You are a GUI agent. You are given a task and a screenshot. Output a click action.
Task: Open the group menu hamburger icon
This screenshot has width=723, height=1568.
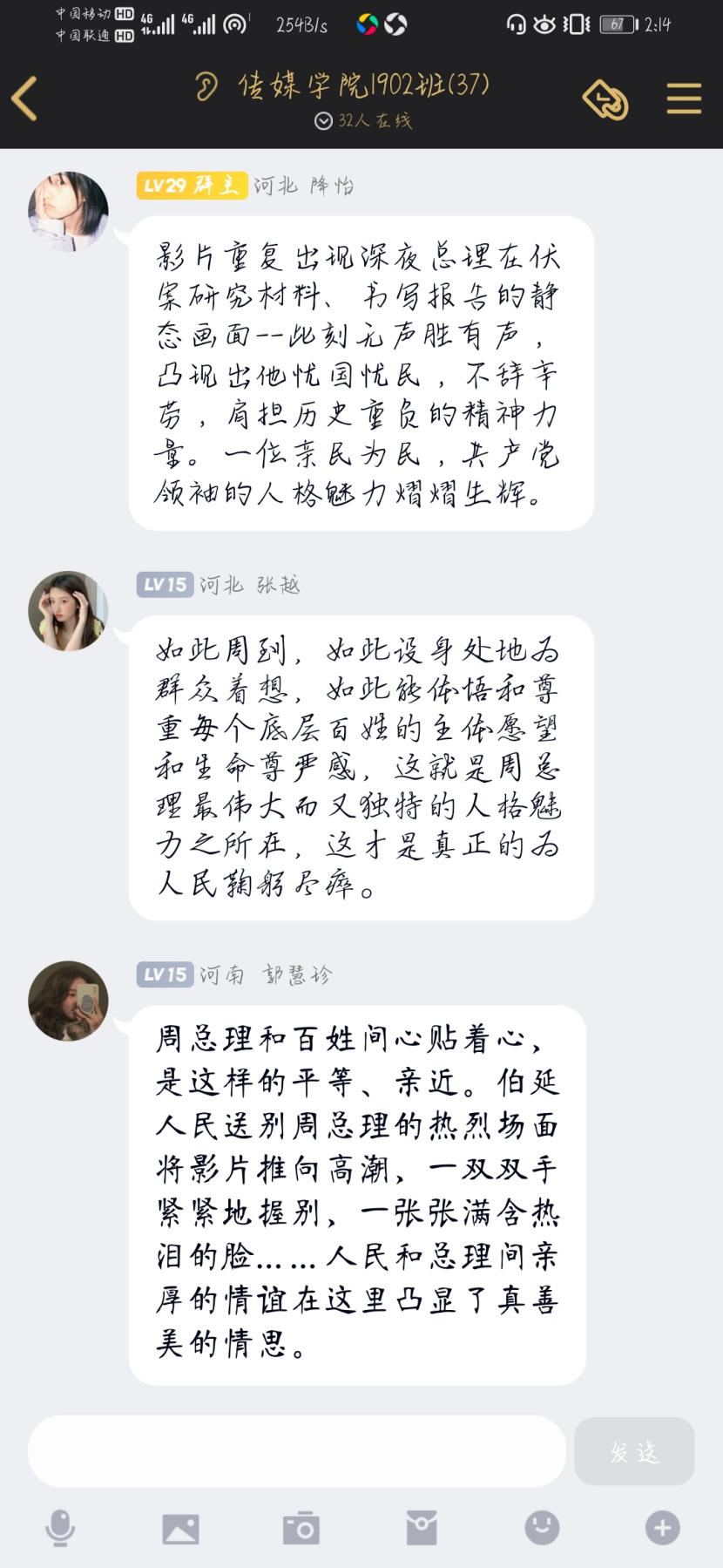[684, 98]
